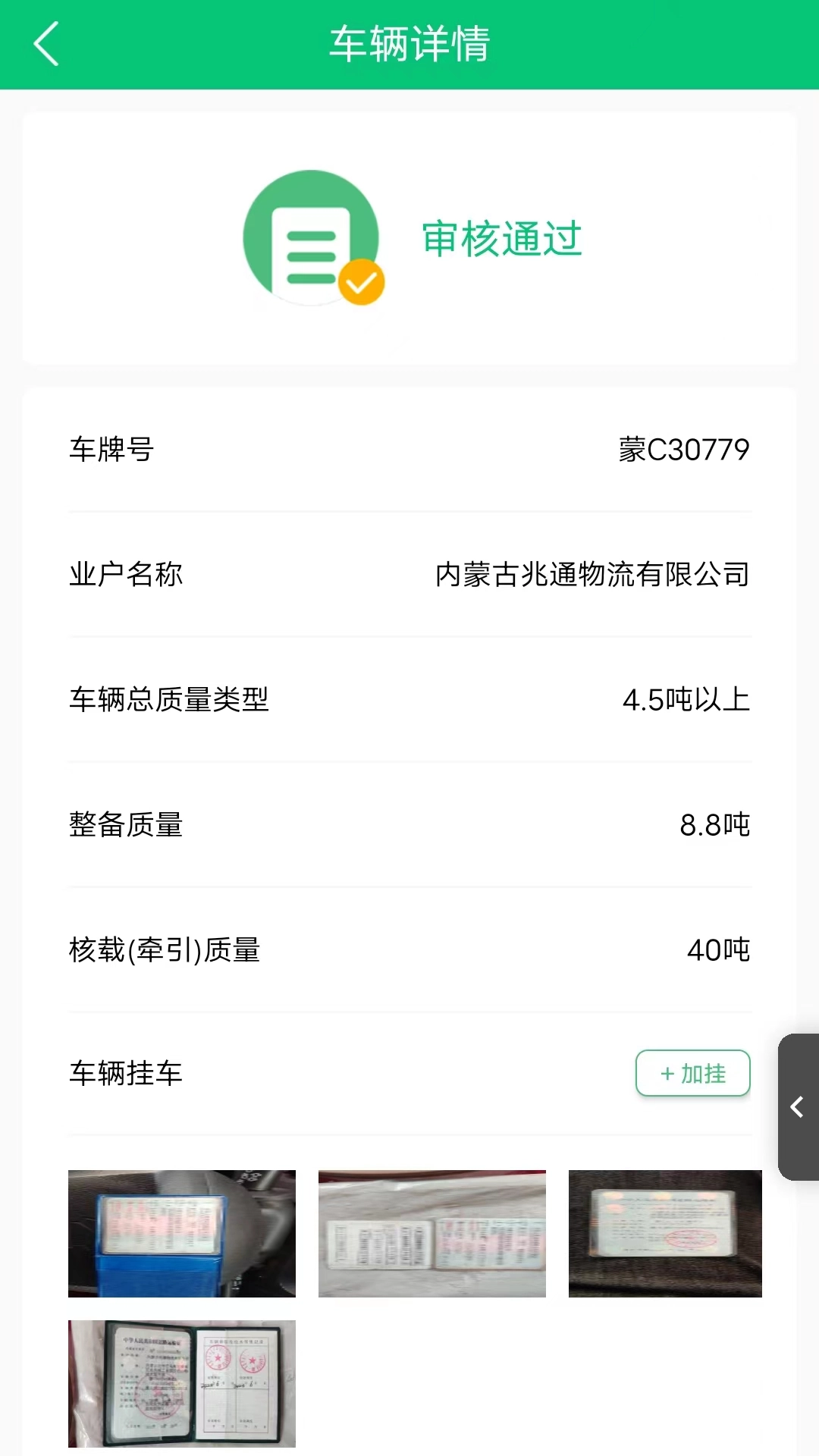View the registration certificate photo at bottom
The width and height of the screenshot is (819, 1456).
coord(181,1383)
